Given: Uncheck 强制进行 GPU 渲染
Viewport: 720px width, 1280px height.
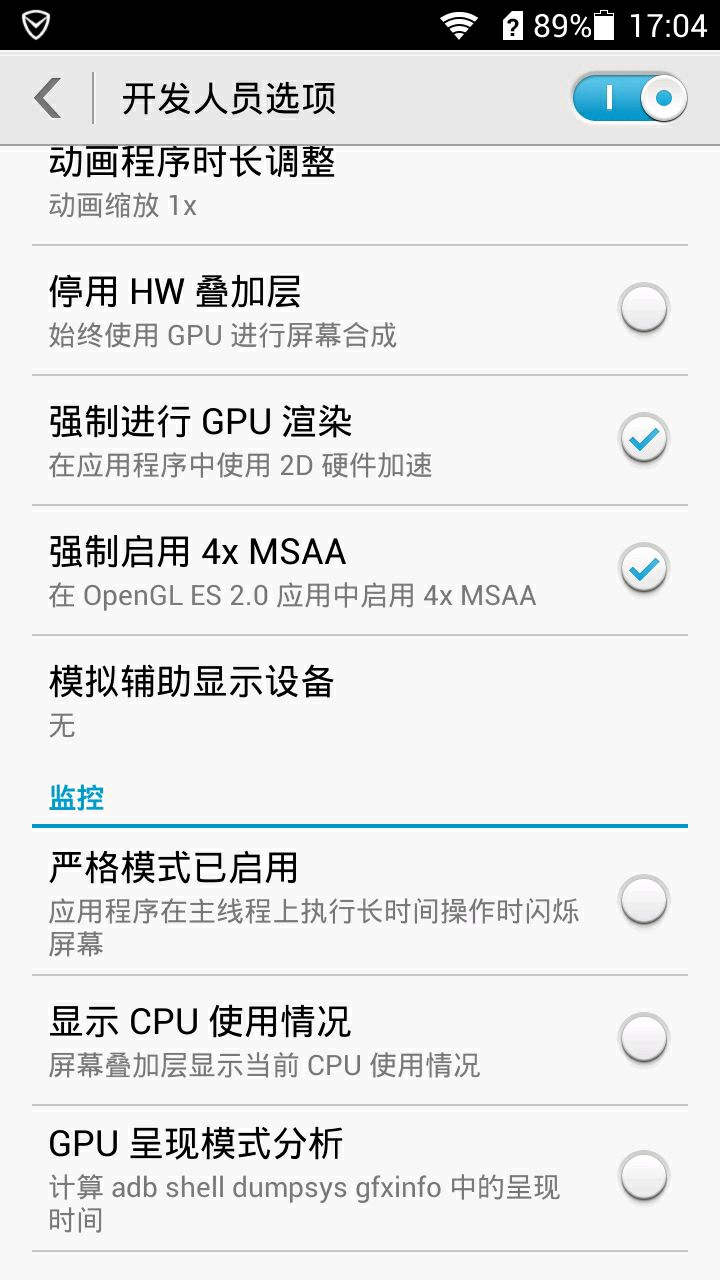Looking at the screenshot, I should pyautogui.click(x=643, y=438).
